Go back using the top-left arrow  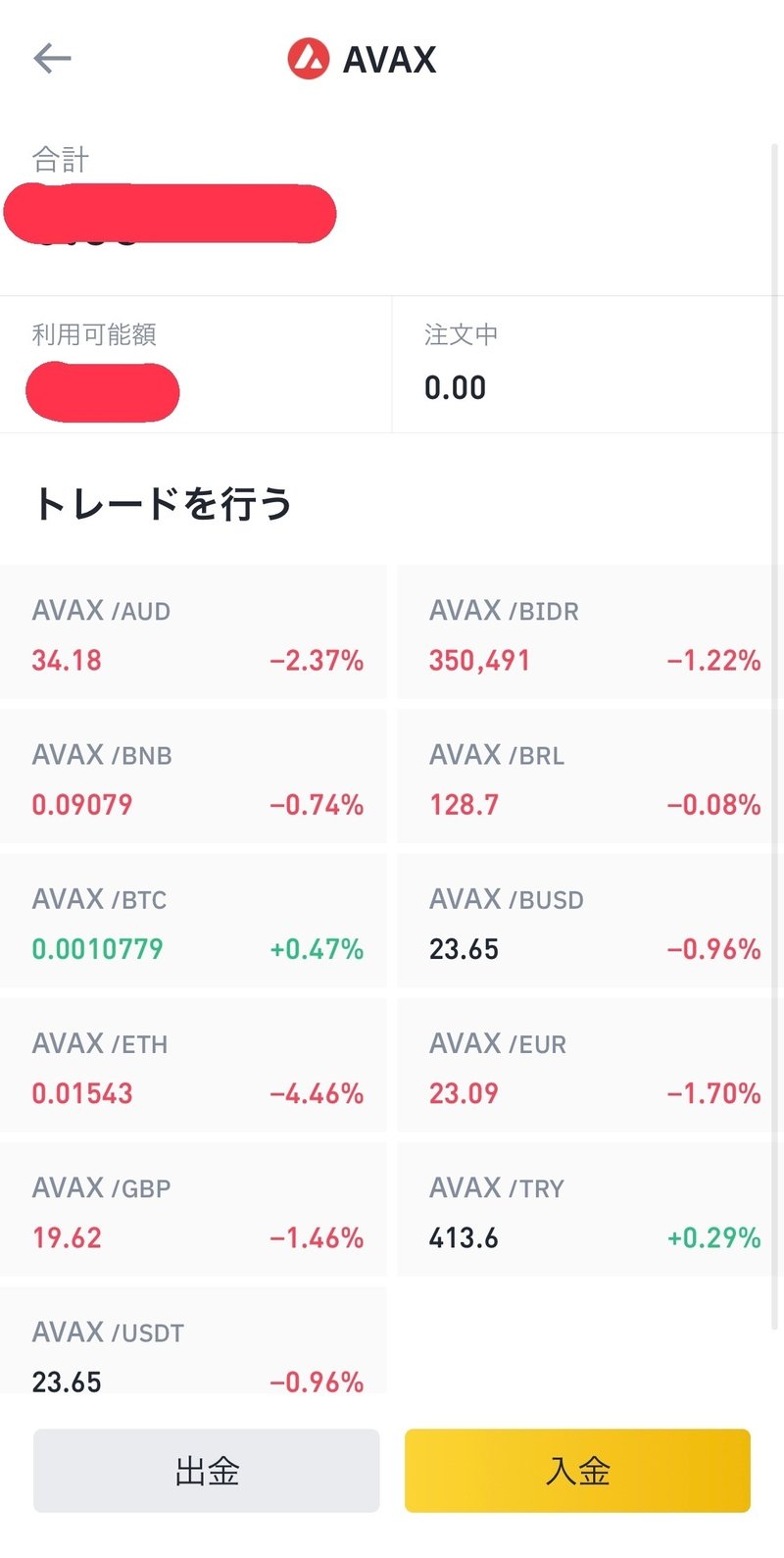click(52, 59)
